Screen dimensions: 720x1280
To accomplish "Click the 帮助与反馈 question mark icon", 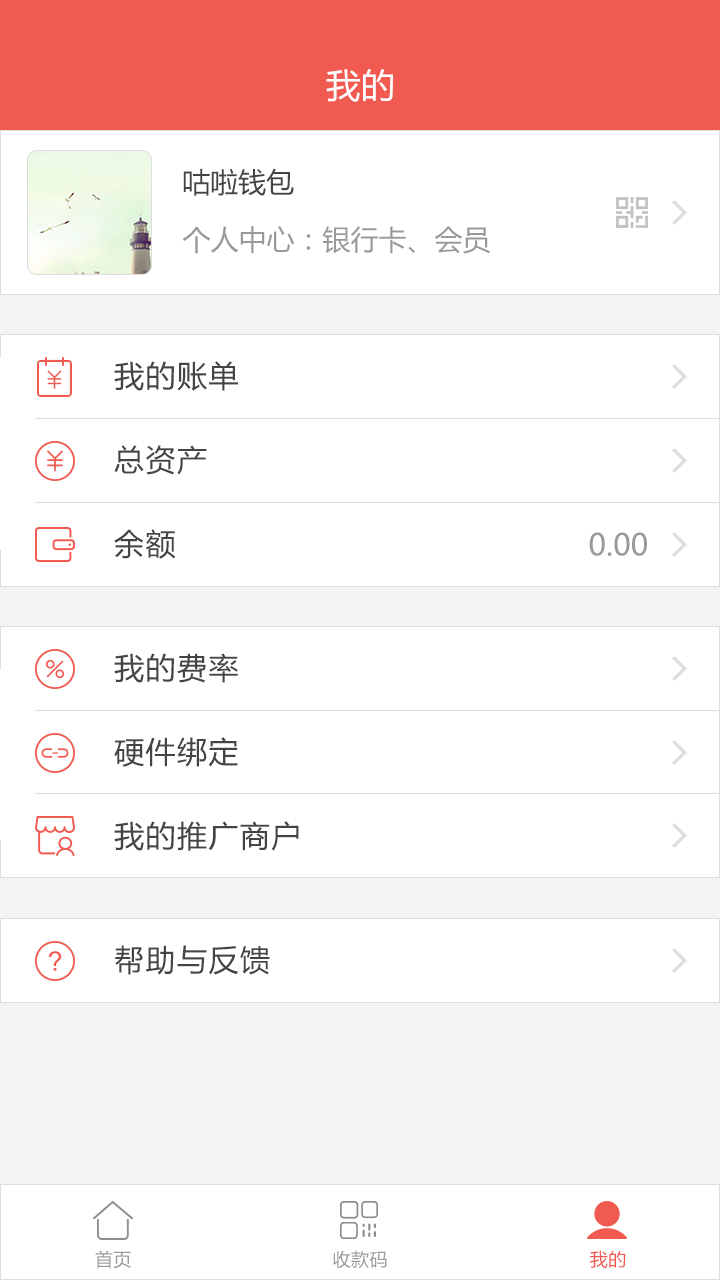I will [x=55, y=961].
